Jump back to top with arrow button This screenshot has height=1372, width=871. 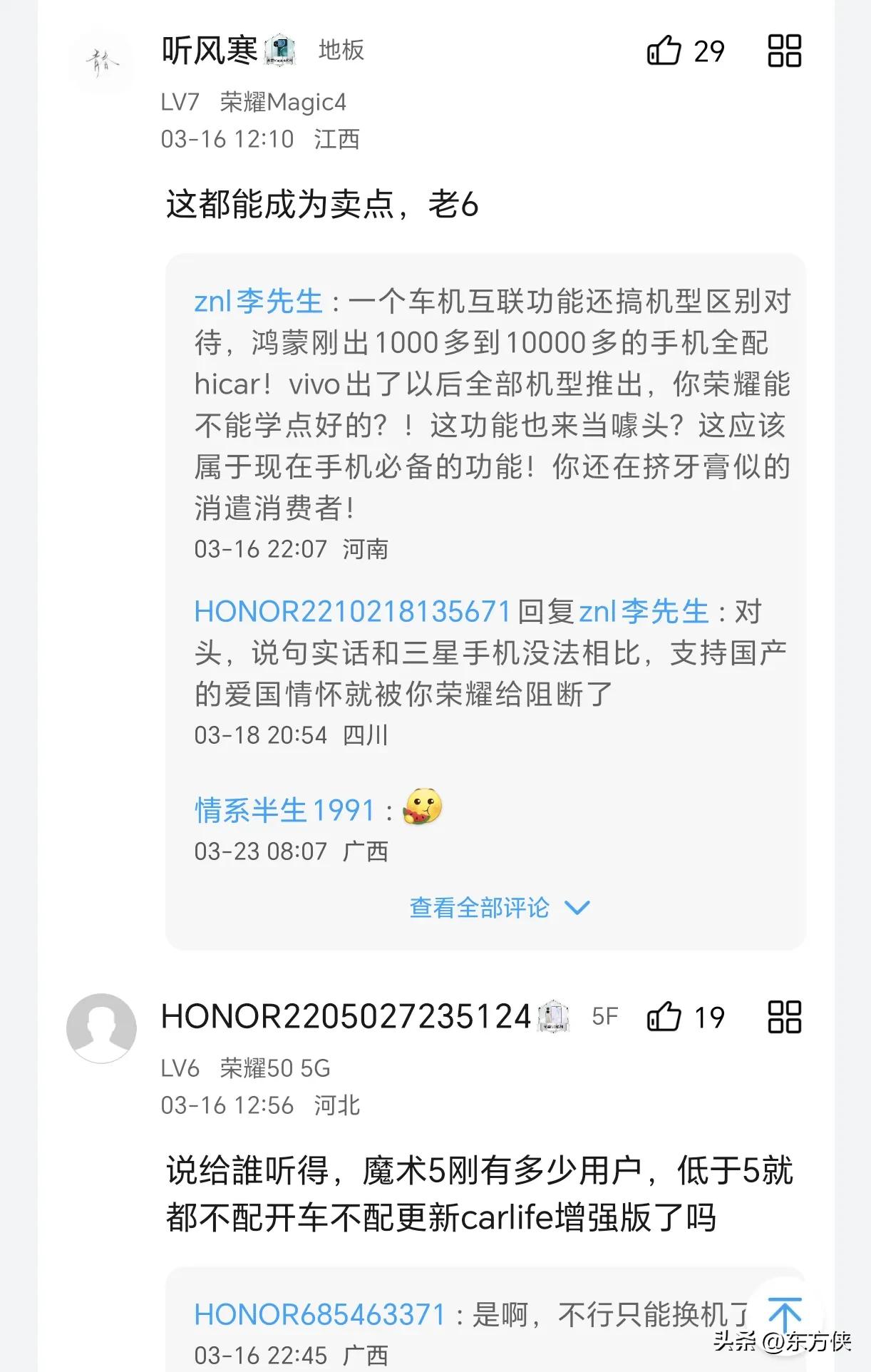[x=785, y=1314]
